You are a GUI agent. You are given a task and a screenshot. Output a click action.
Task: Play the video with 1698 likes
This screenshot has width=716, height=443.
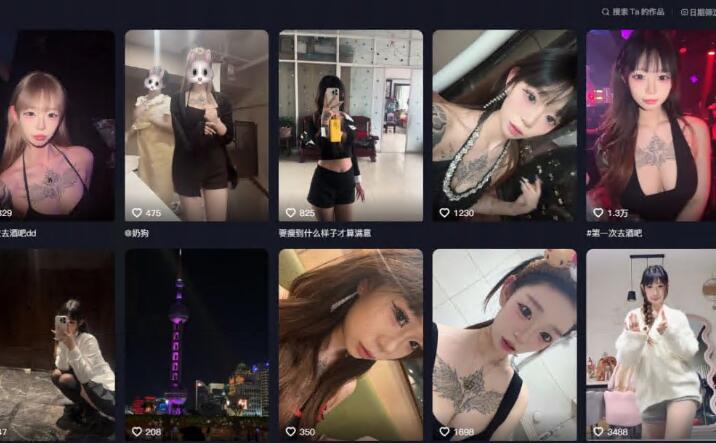504,345
